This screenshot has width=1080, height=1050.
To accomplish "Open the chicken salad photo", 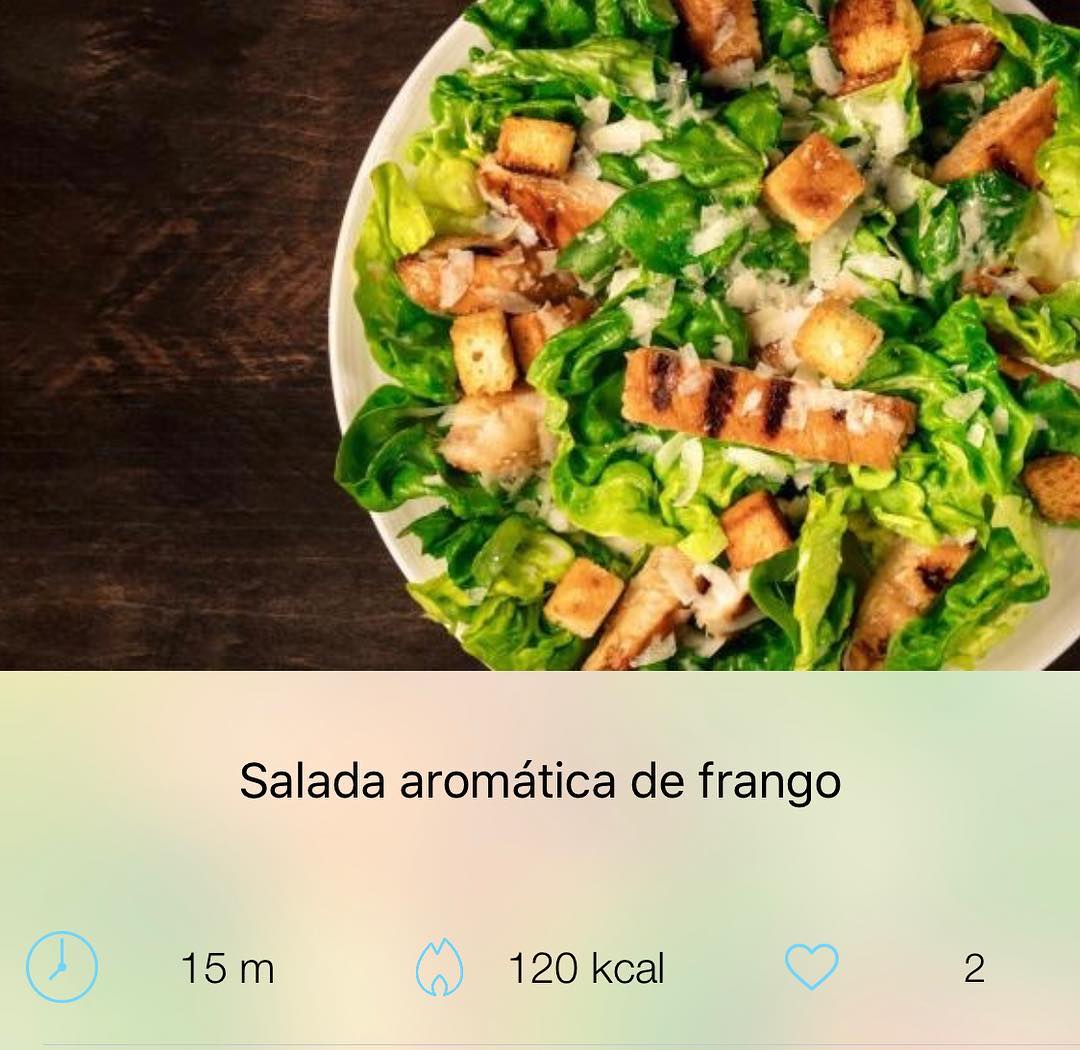I will 540,335.
